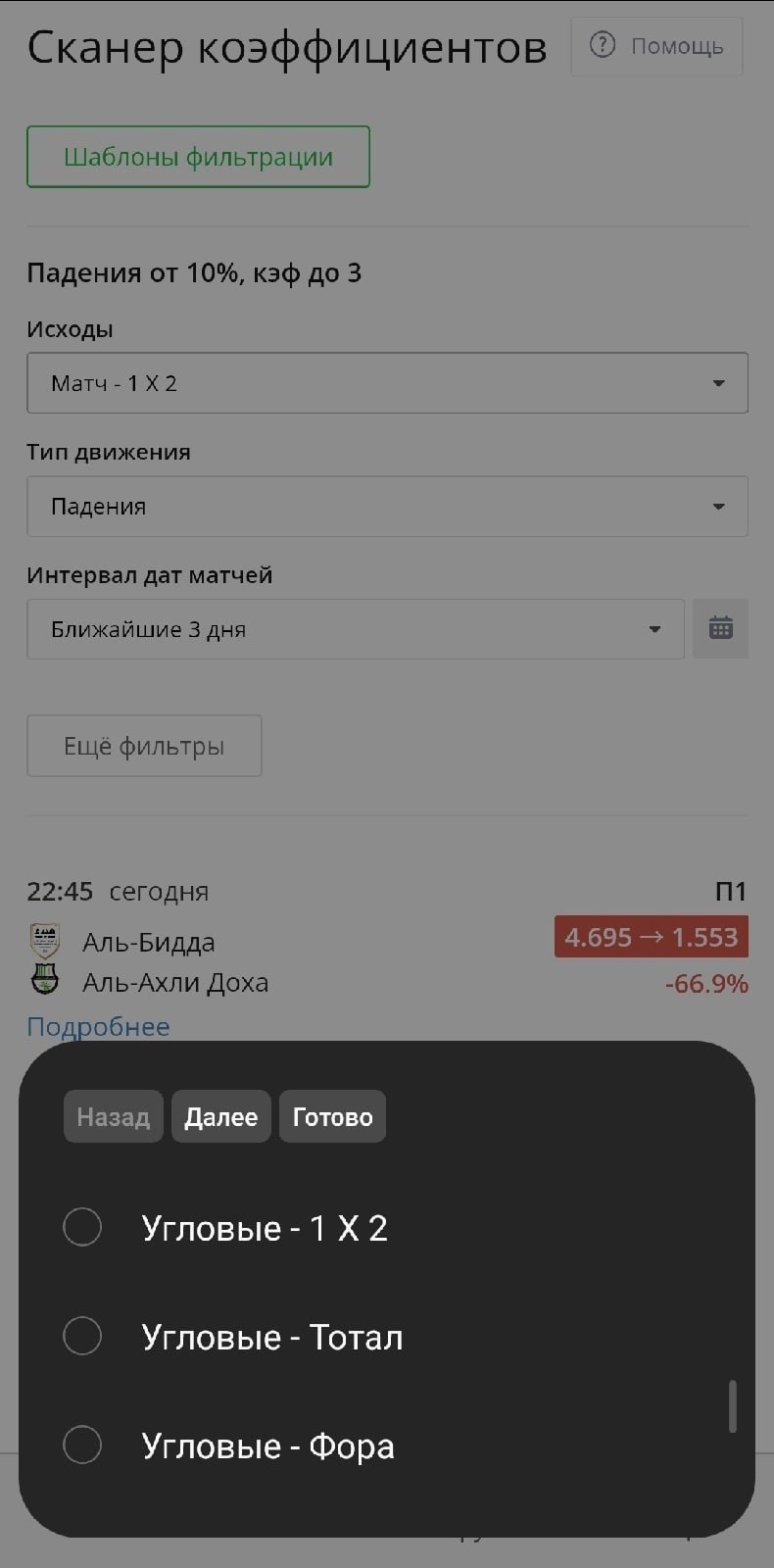Expand the Исходы dropdown
This screenshot has height=1568, width=774.
tap(387, 383)
